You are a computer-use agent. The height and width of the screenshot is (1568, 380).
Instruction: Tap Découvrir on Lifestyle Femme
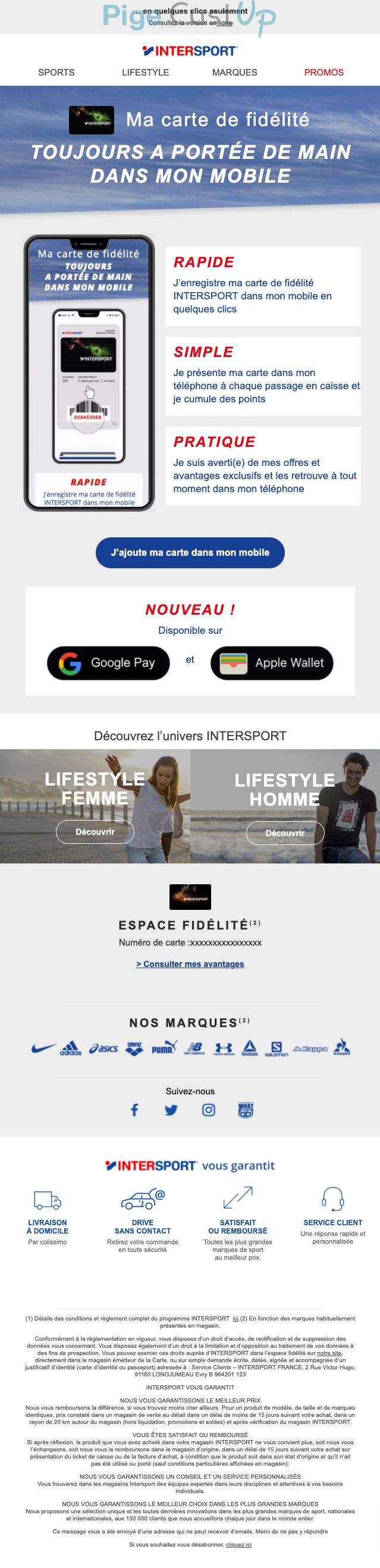95,832
